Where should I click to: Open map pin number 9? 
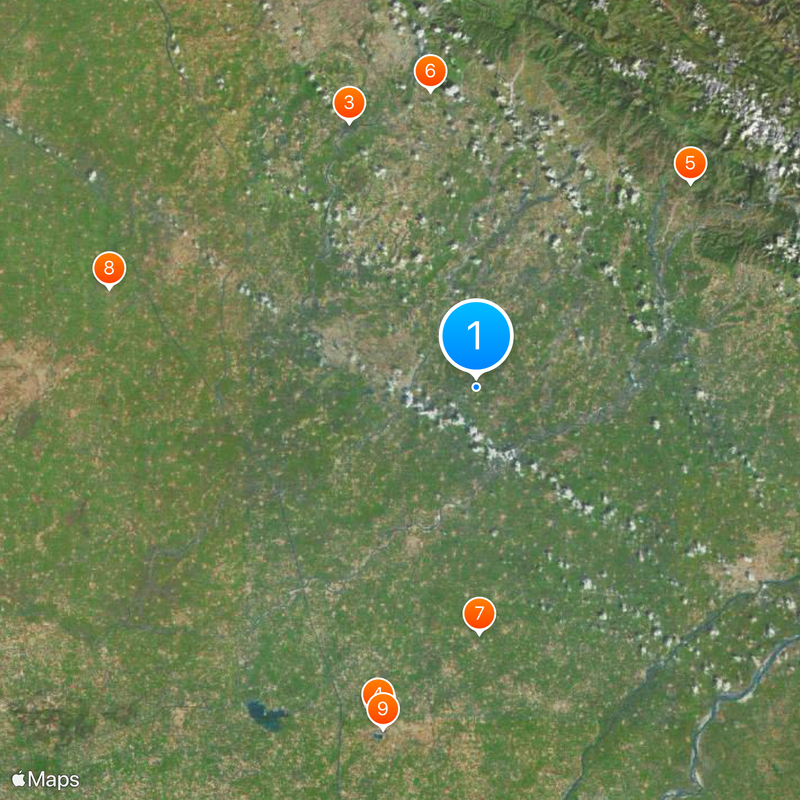pos(383,711)
